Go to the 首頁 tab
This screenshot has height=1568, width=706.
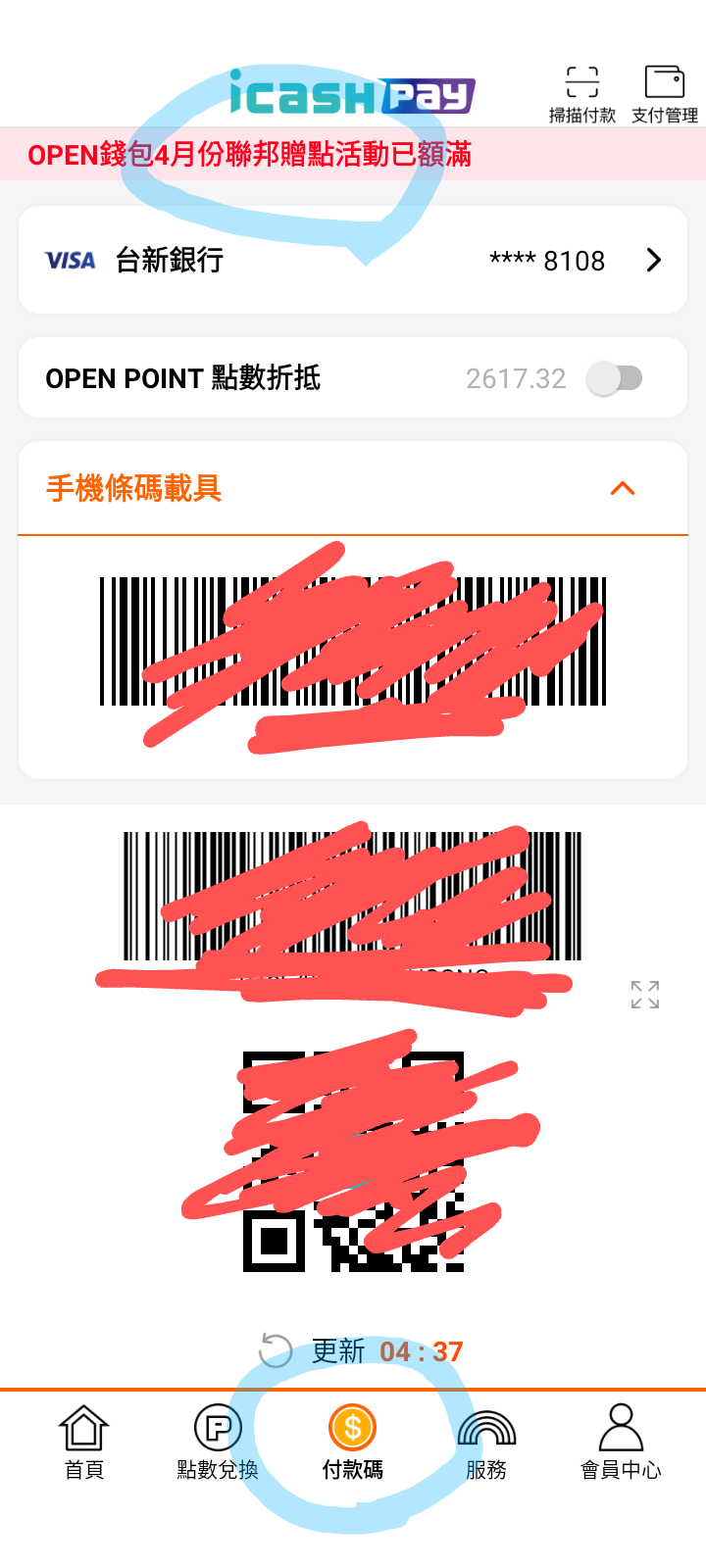click(x=83, y=1441)
